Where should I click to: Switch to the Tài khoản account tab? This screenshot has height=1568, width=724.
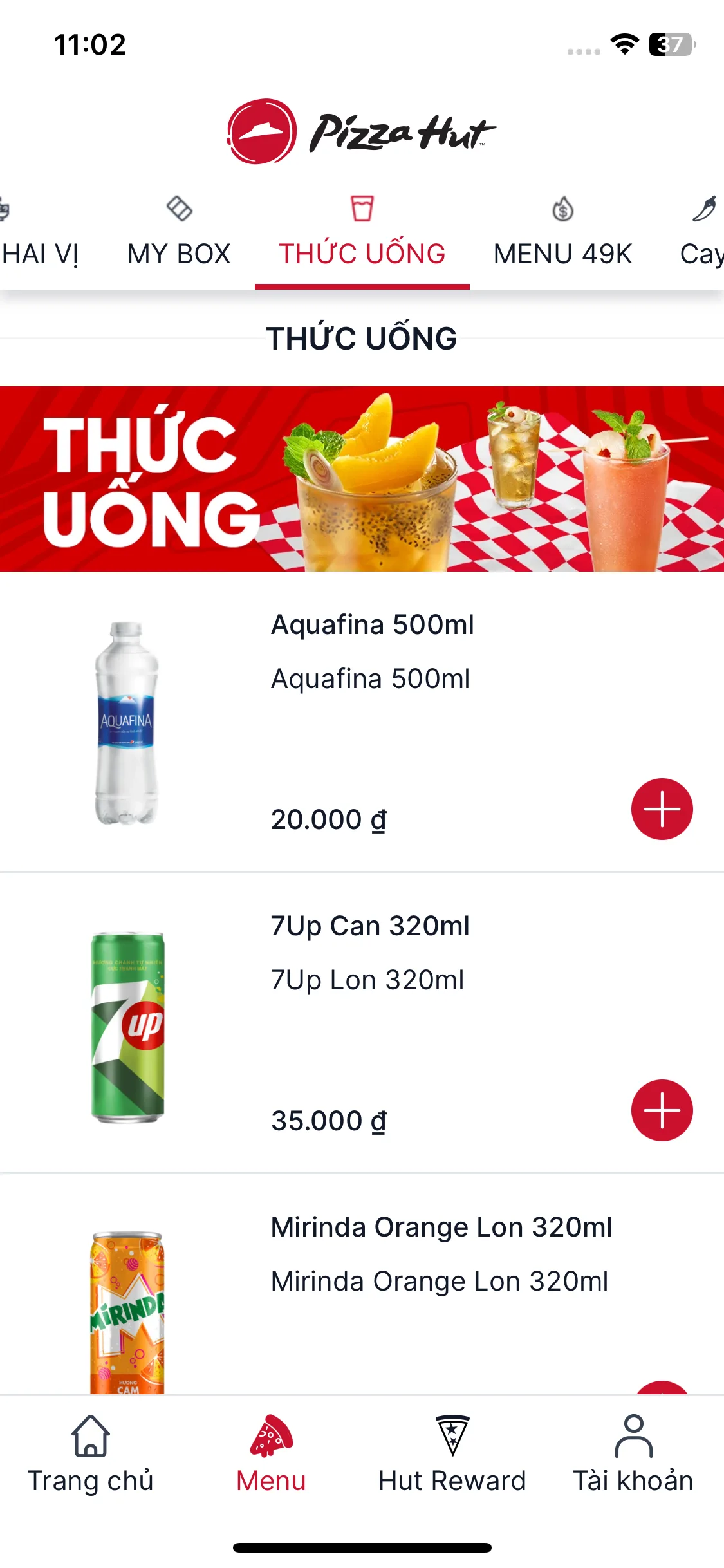tap(633, 1454)
